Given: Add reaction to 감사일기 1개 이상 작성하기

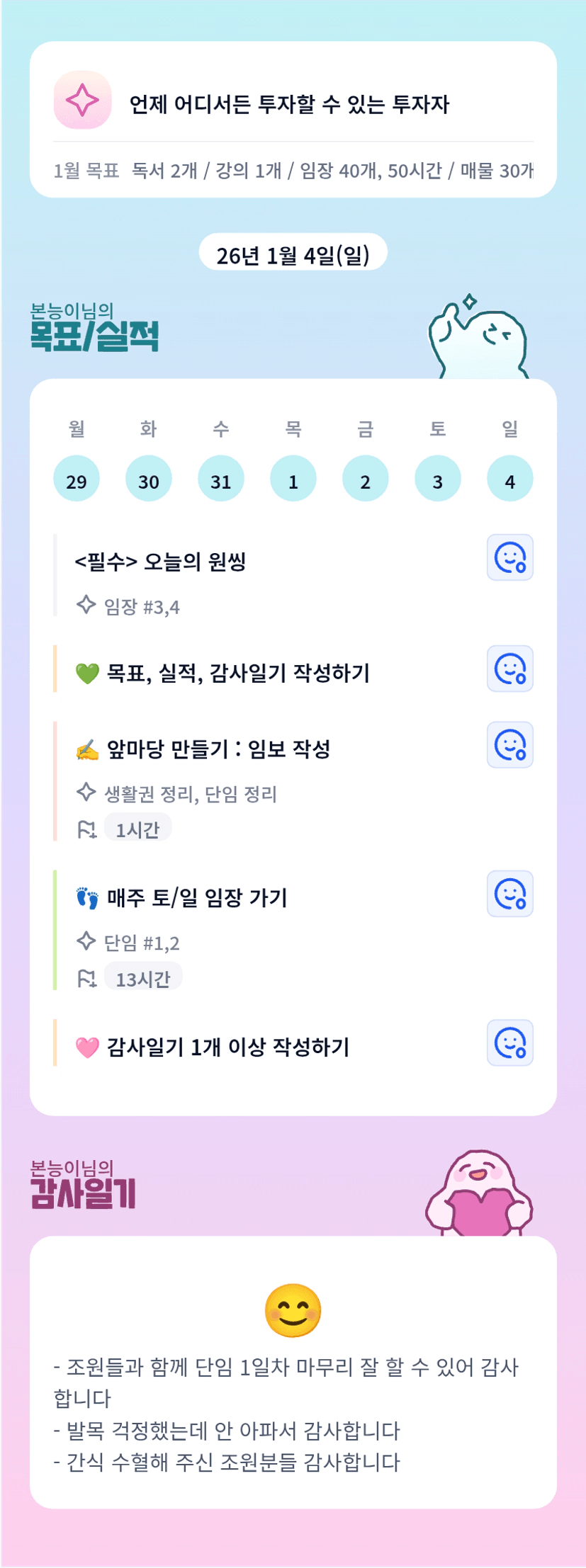Looking at the screenshot, I should coord(509,1043).
